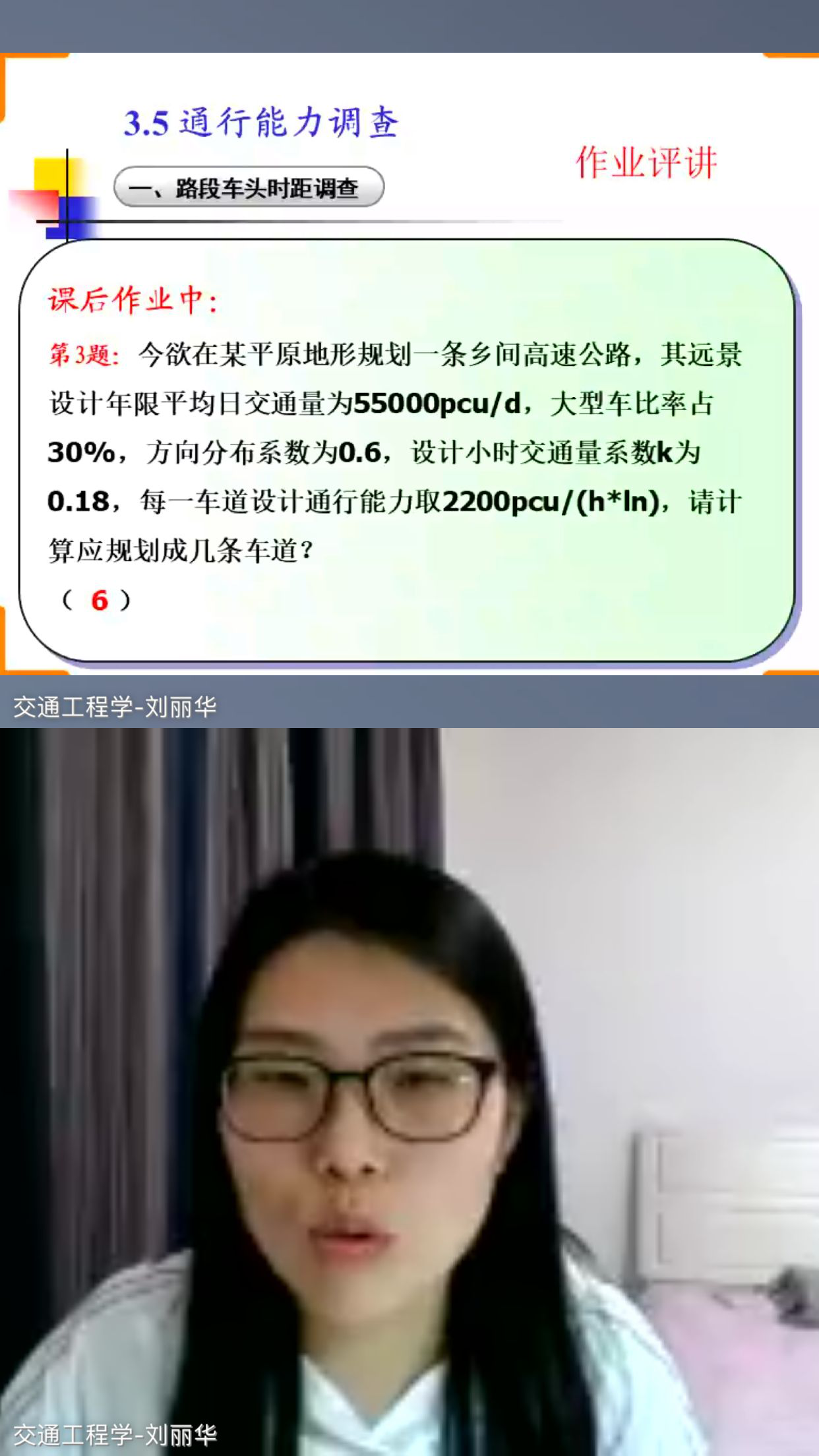Tap the teacher's webcam video pane
The image size is (819, 1456).
point(409,1088)
